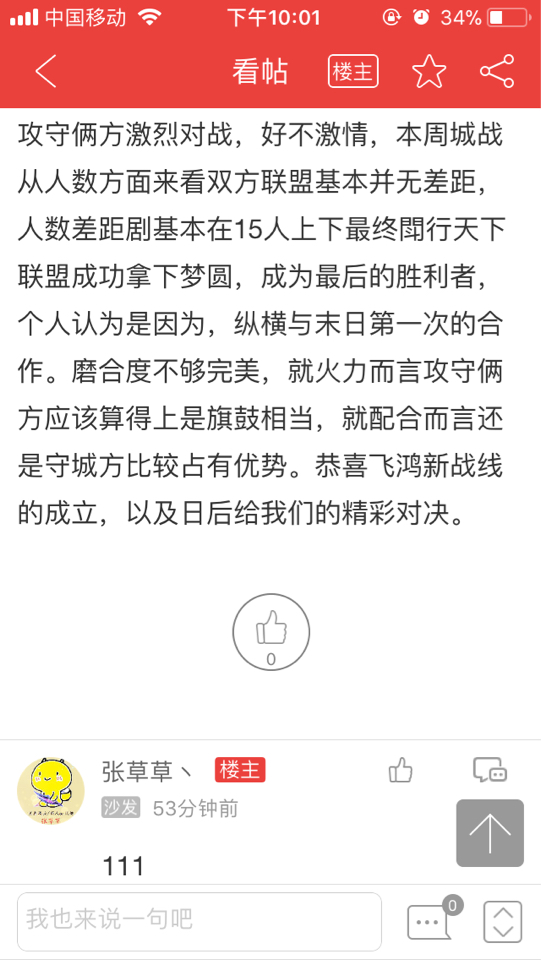
Task: Filter posts by 楼主 in header
Action: 353,72
